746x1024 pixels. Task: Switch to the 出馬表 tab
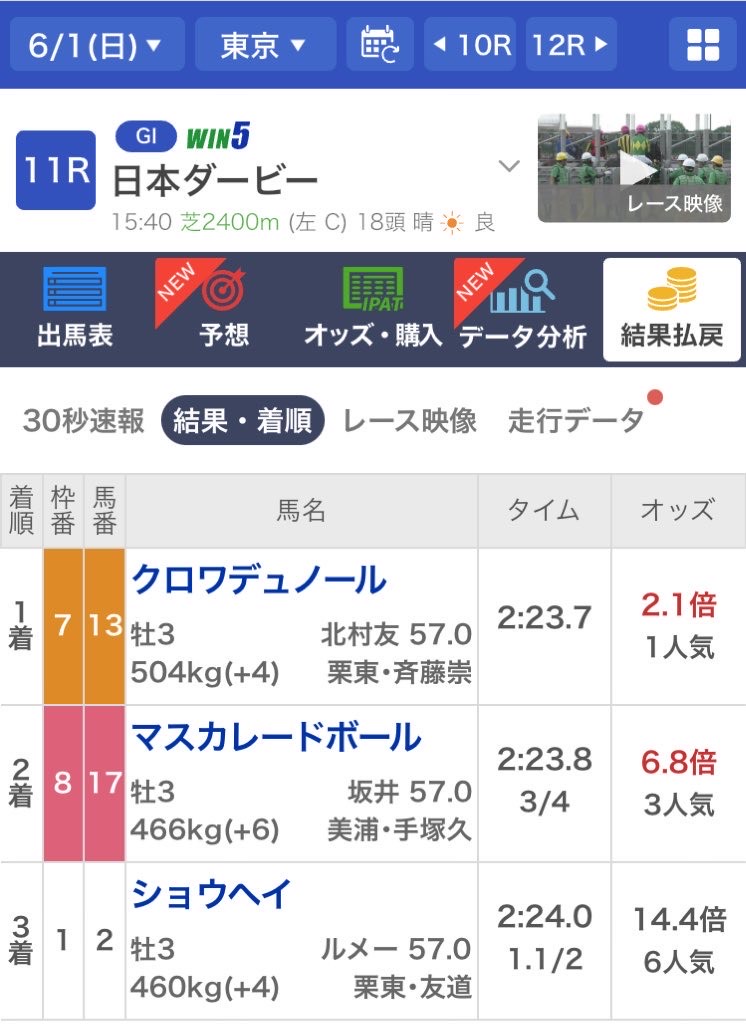(x=75, y=310)
